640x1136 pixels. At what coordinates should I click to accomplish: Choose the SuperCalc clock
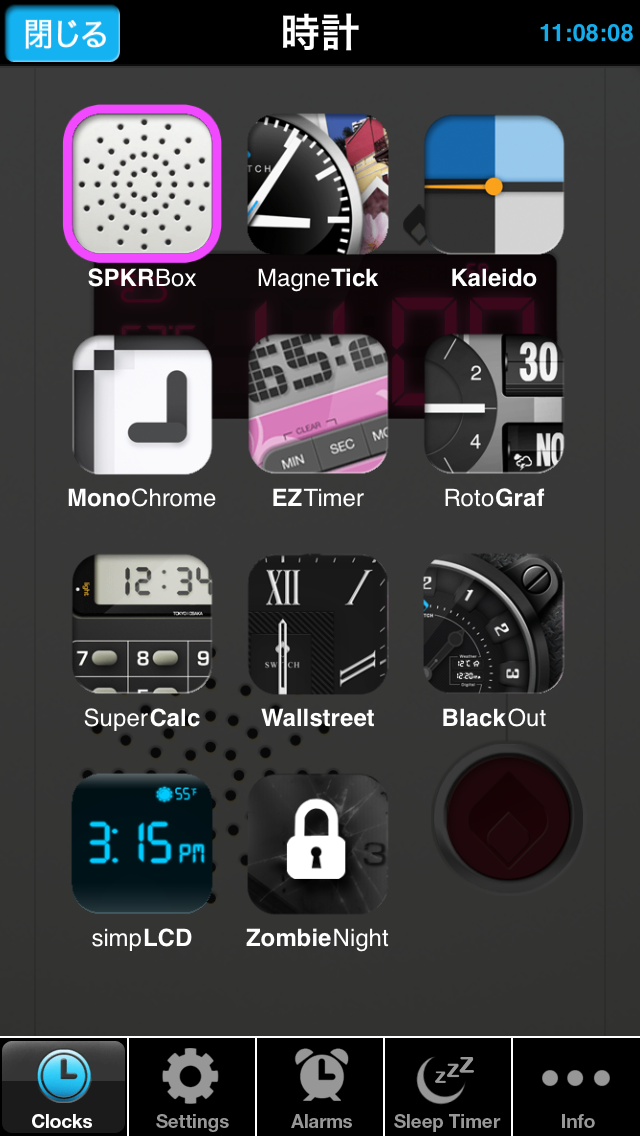pyautogui.click(x=141, y=625)
